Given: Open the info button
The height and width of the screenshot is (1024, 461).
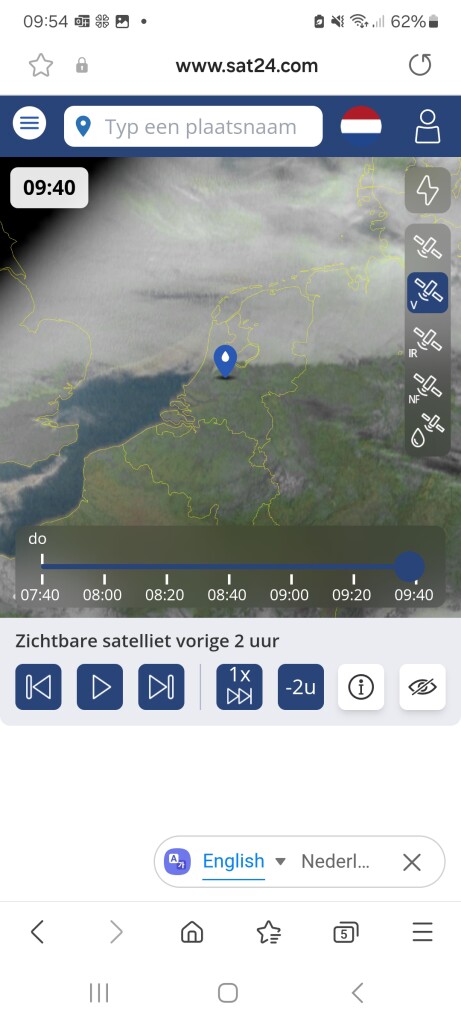Looking at the screenshot, I should pos(361,687).
